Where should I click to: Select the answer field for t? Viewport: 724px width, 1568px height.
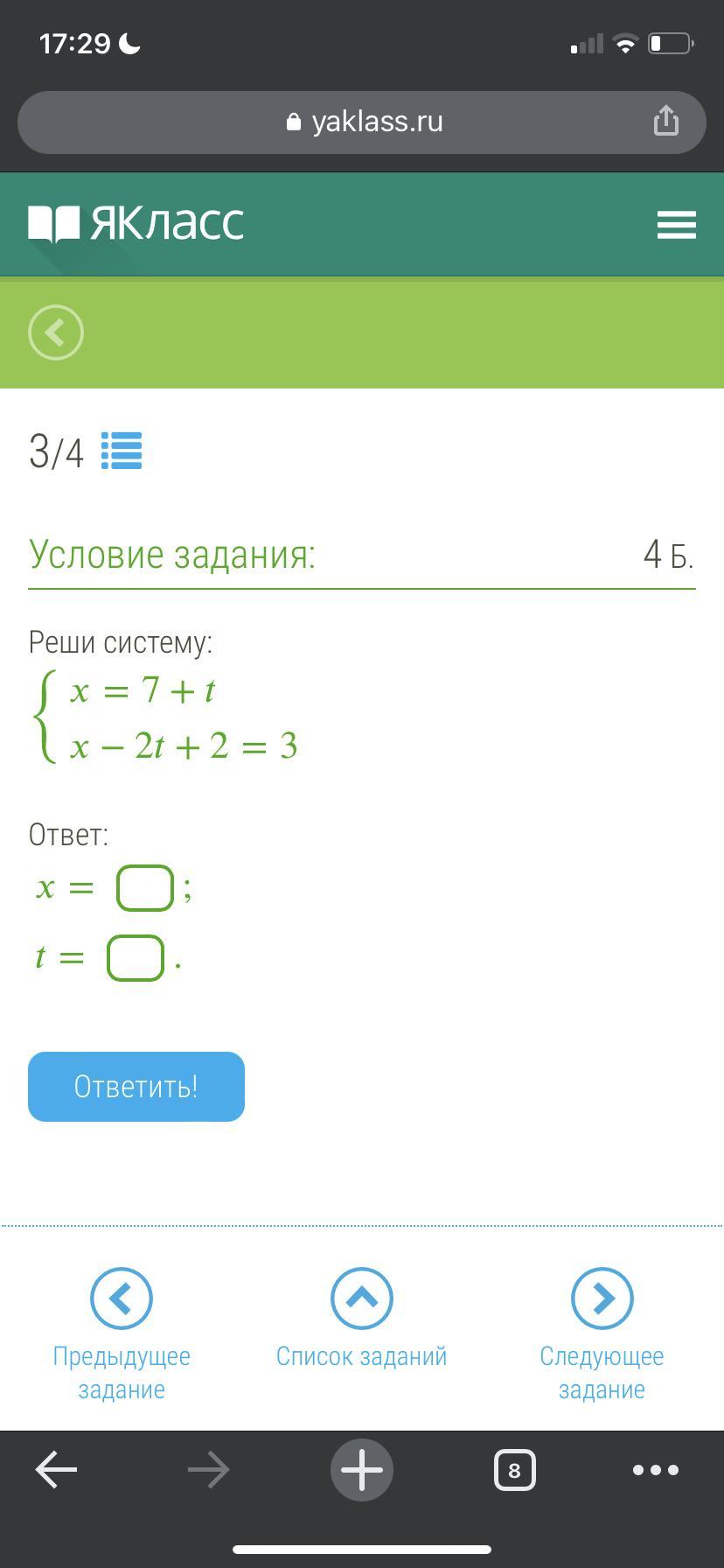point(136,958)
